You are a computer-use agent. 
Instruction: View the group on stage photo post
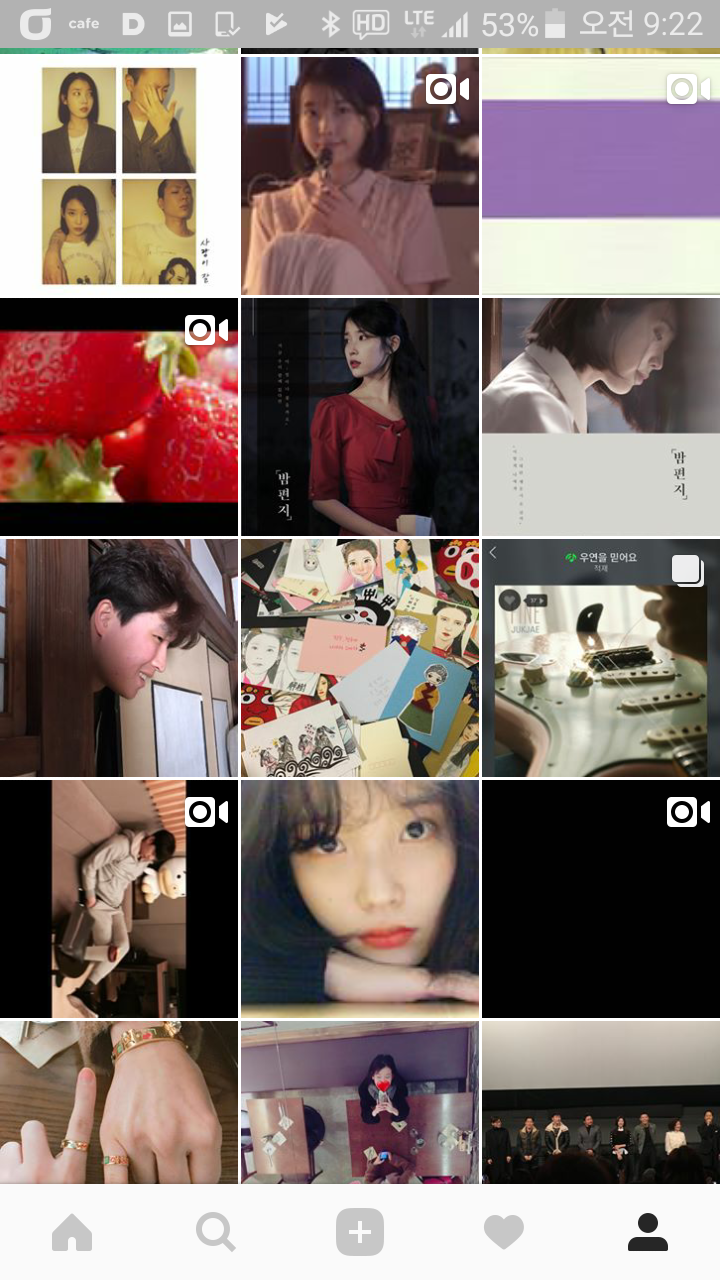(x=600, y=1101)
